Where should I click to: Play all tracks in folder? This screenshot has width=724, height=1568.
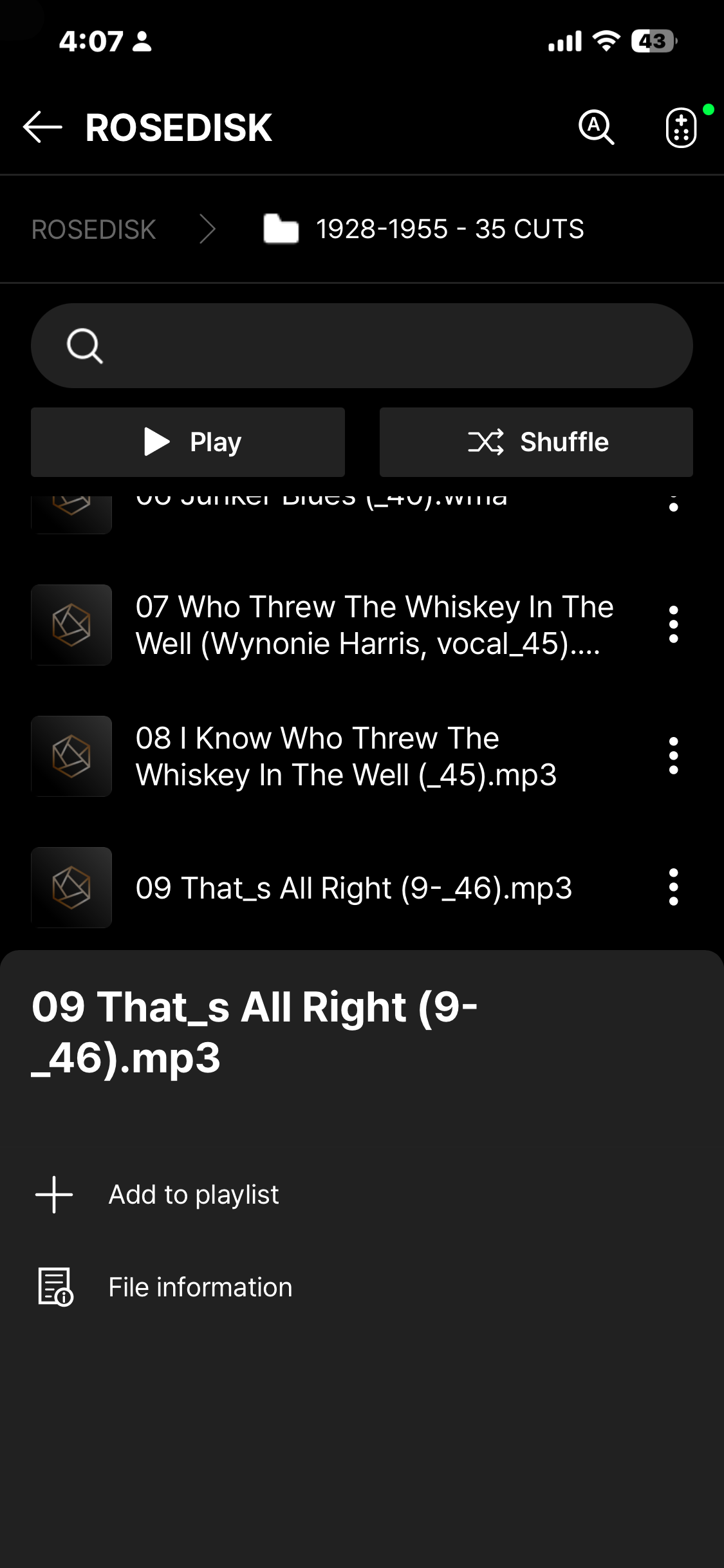click(188, 442)
